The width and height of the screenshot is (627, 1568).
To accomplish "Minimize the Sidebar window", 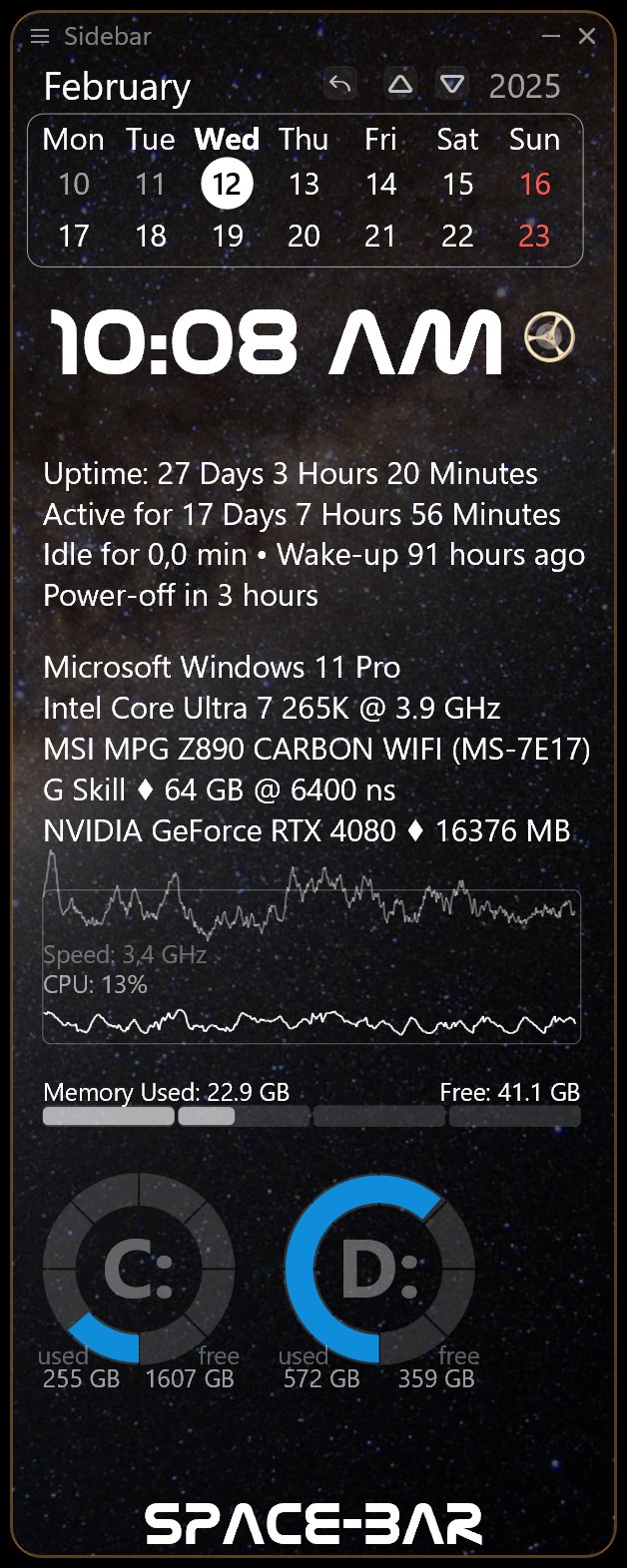I will pyautogui.click(x=551, y=37).
